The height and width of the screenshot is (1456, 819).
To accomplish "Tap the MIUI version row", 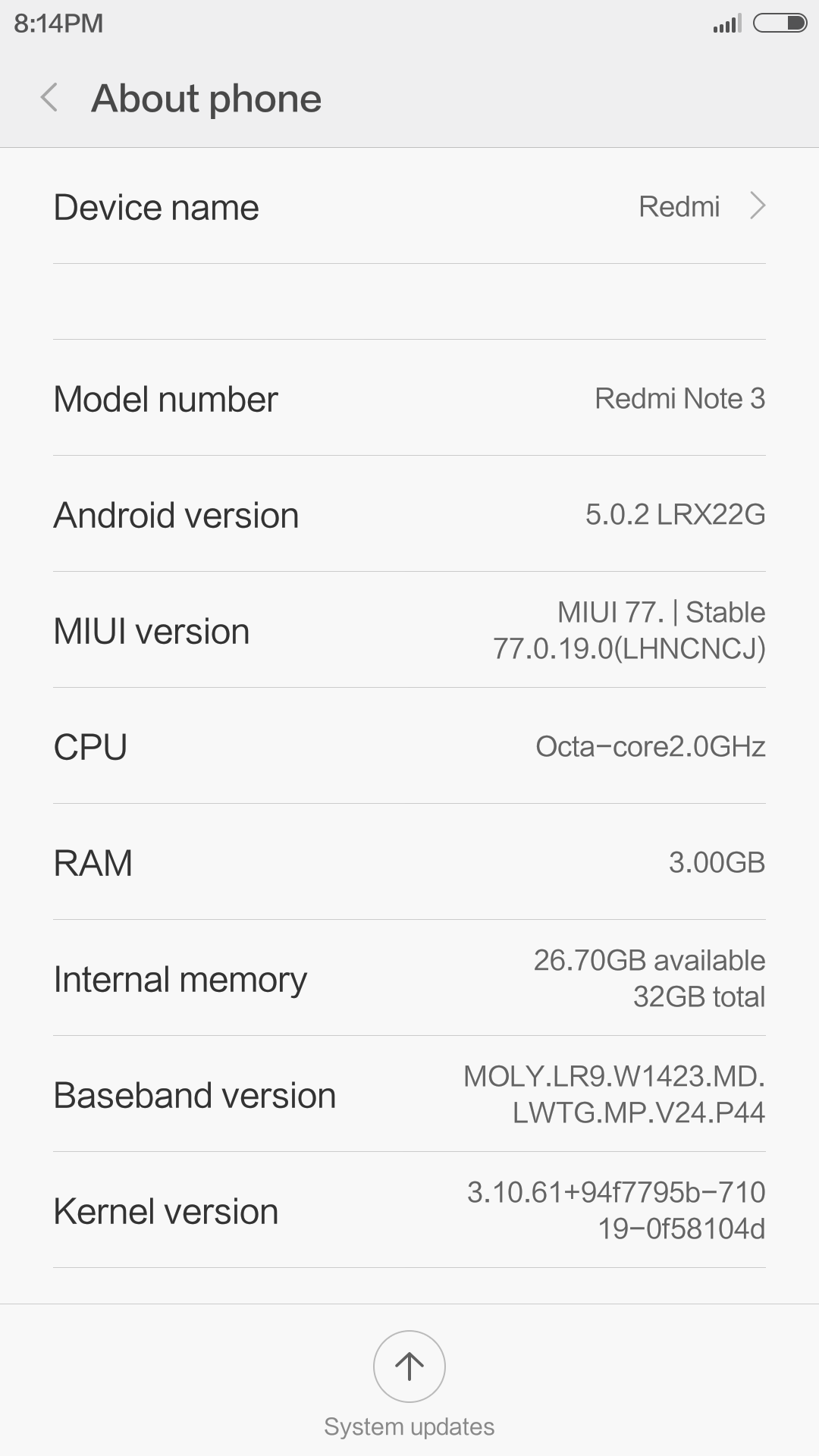I will click(x=409, y=630).
